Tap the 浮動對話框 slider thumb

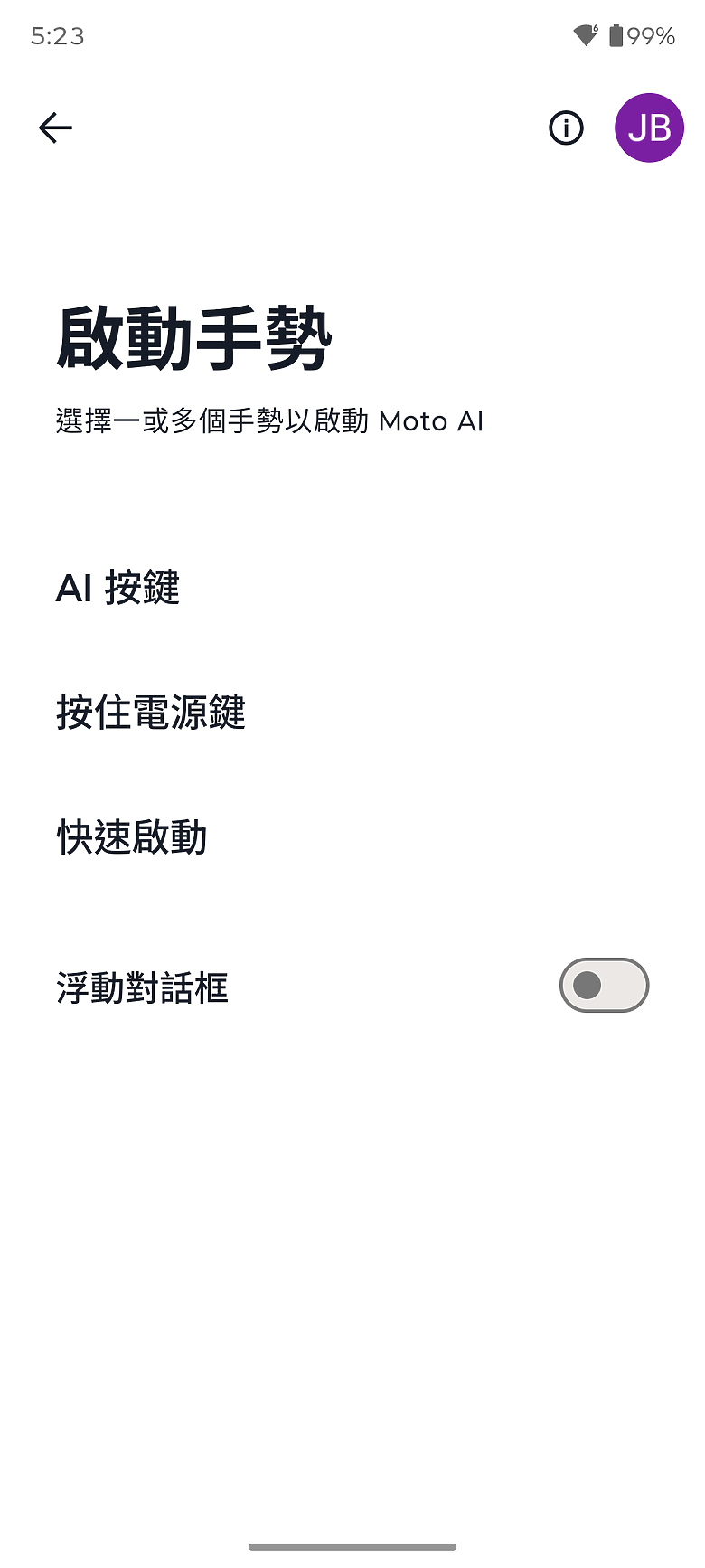click(x=587, y=985)
